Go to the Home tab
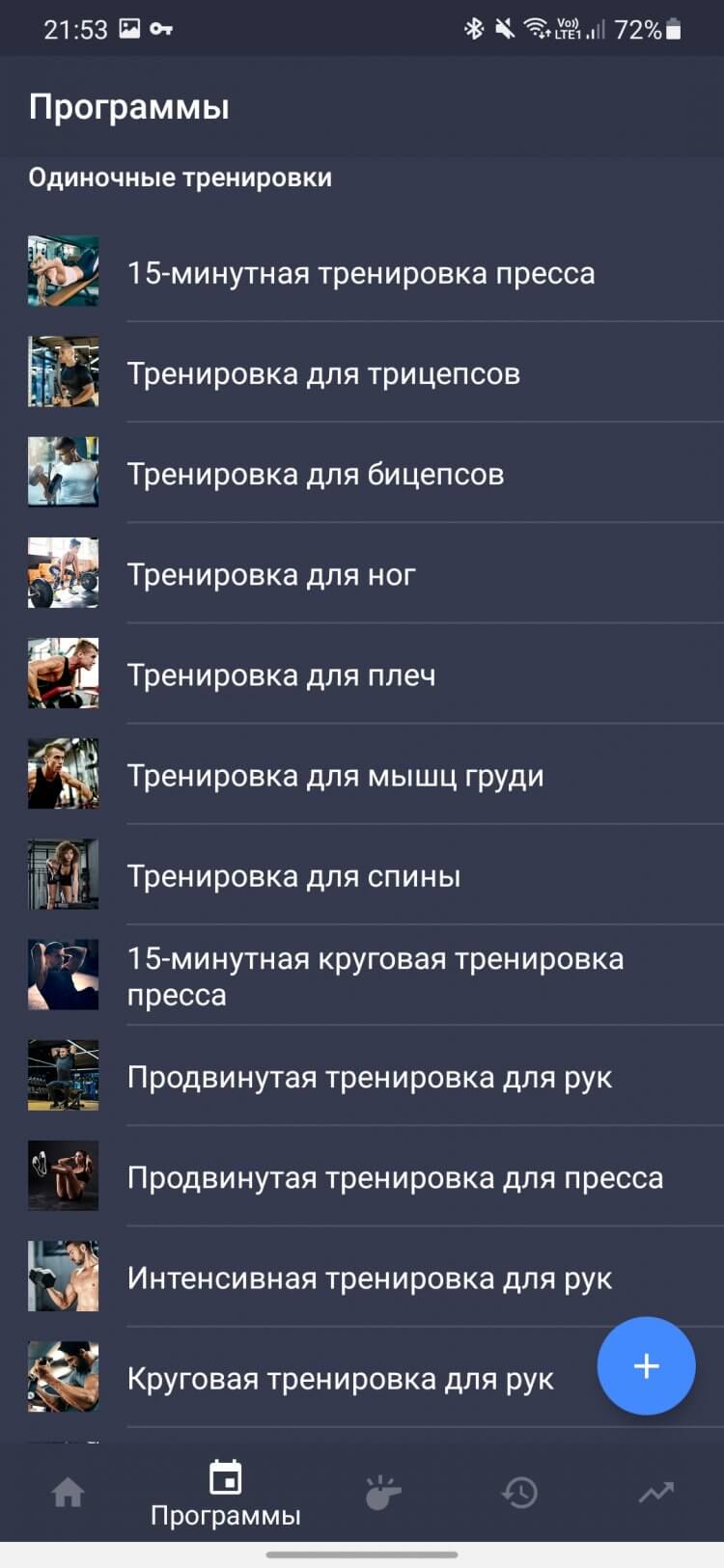 pos(68,1493)
